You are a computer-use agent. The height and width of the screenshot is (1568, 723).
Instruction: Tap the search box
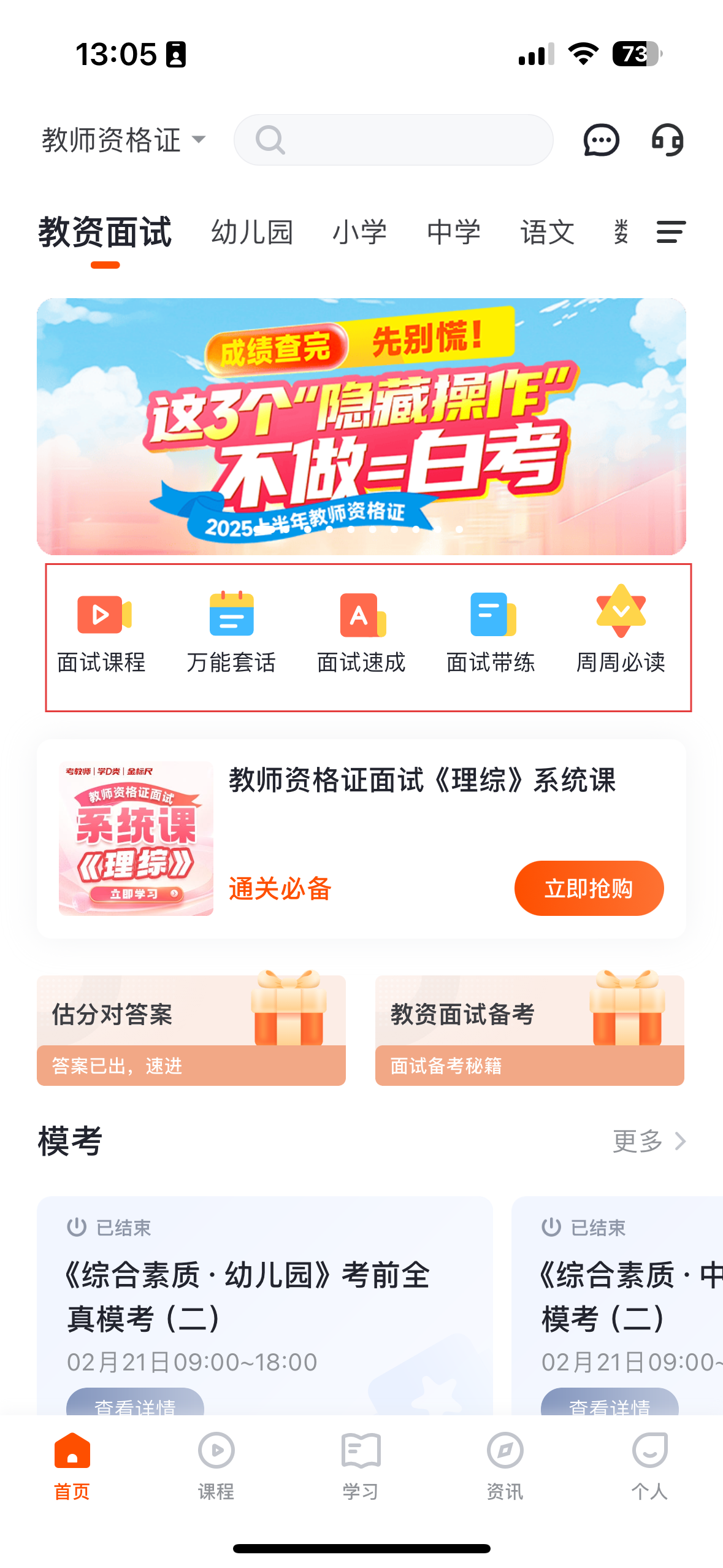click(393, 140)
